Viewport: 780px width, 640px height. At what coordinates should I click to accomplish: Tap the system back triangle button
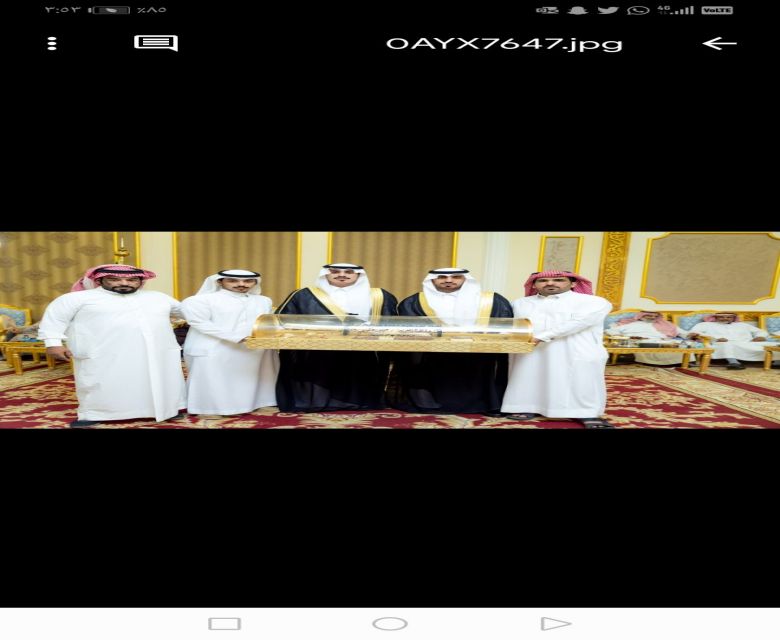(x=555, y=624)
